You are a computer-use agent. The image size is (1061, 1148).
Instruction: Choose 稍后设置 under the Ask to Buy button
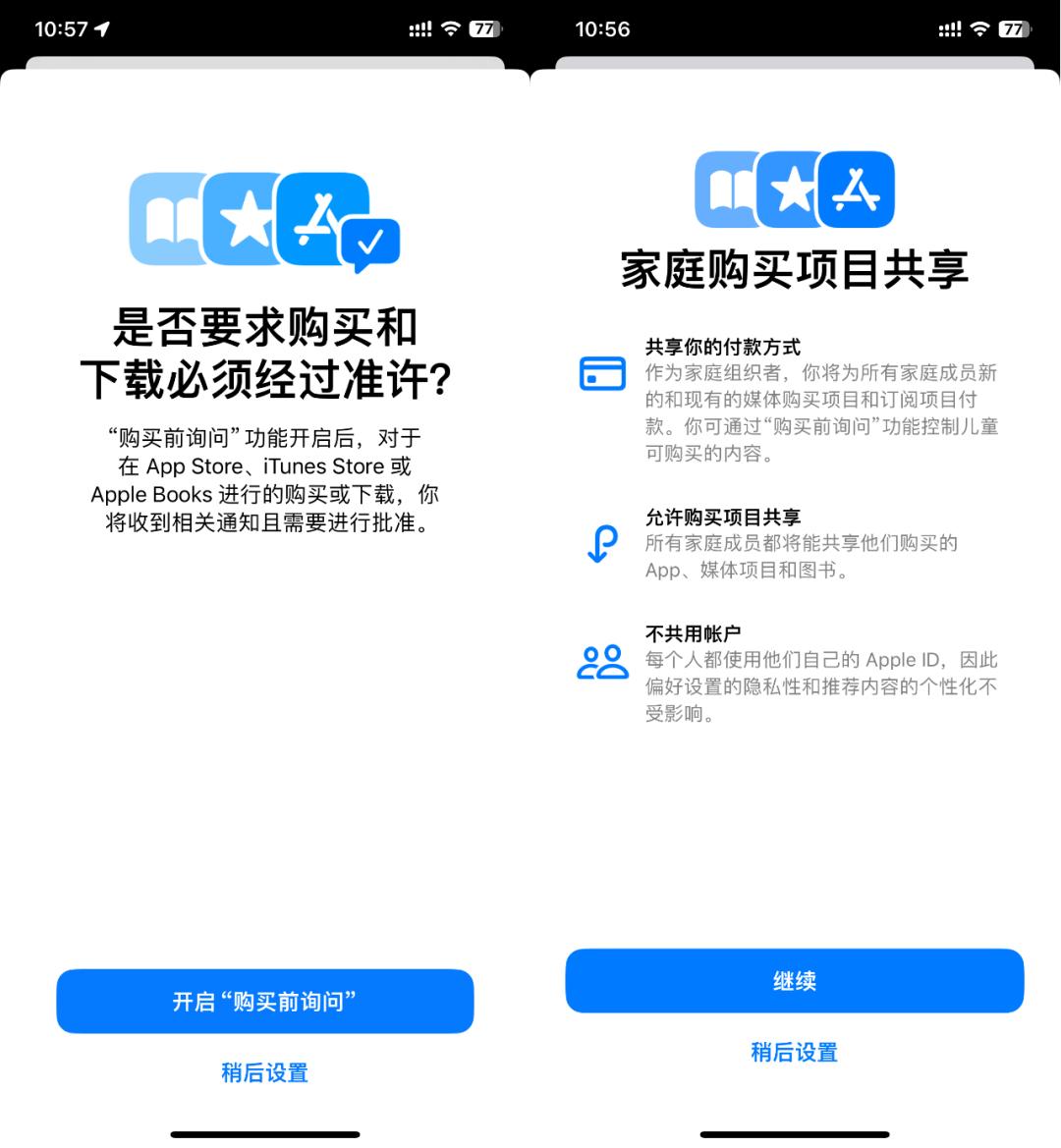pos(264,1073)
